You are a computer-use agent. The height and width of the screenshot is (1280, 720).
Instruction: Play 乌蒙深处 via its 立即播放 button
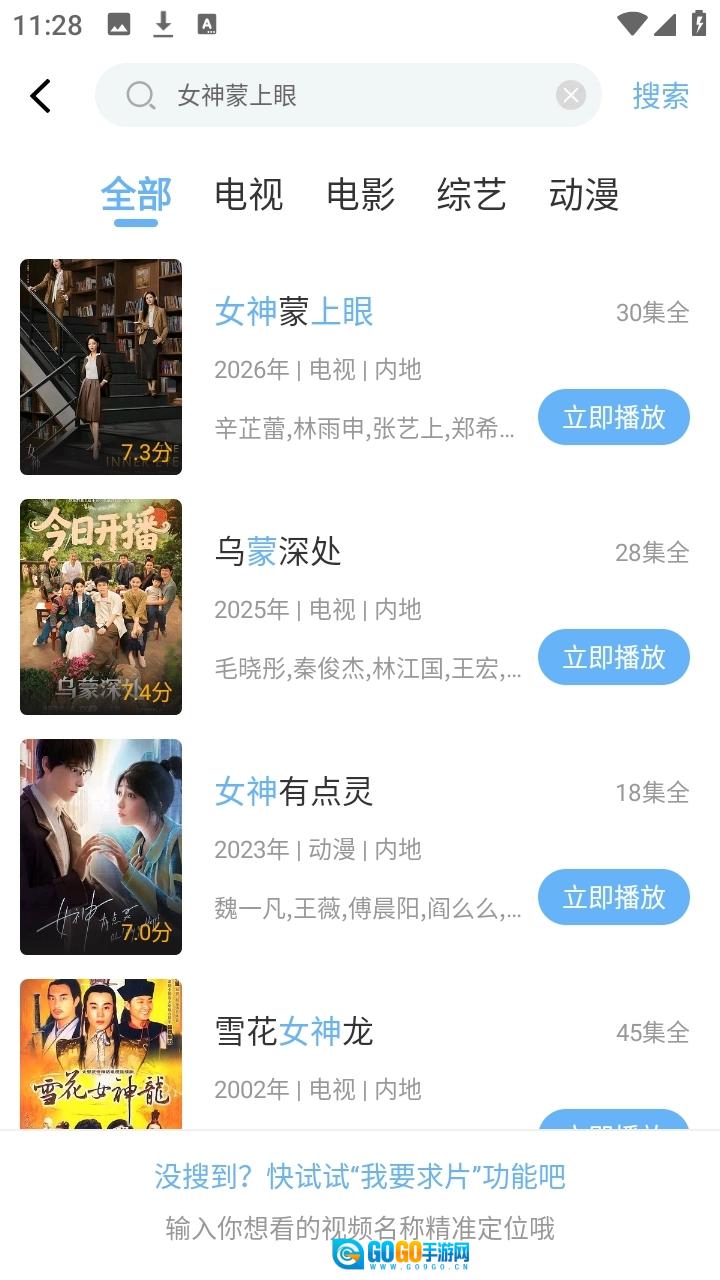614,657
